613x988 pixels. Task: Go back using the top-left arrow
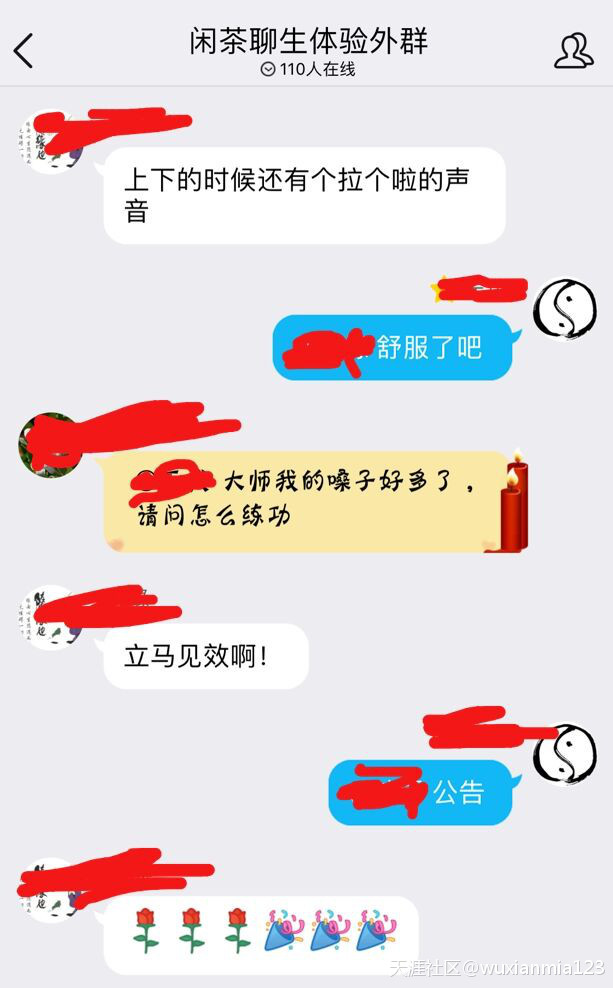pos(24,50)
